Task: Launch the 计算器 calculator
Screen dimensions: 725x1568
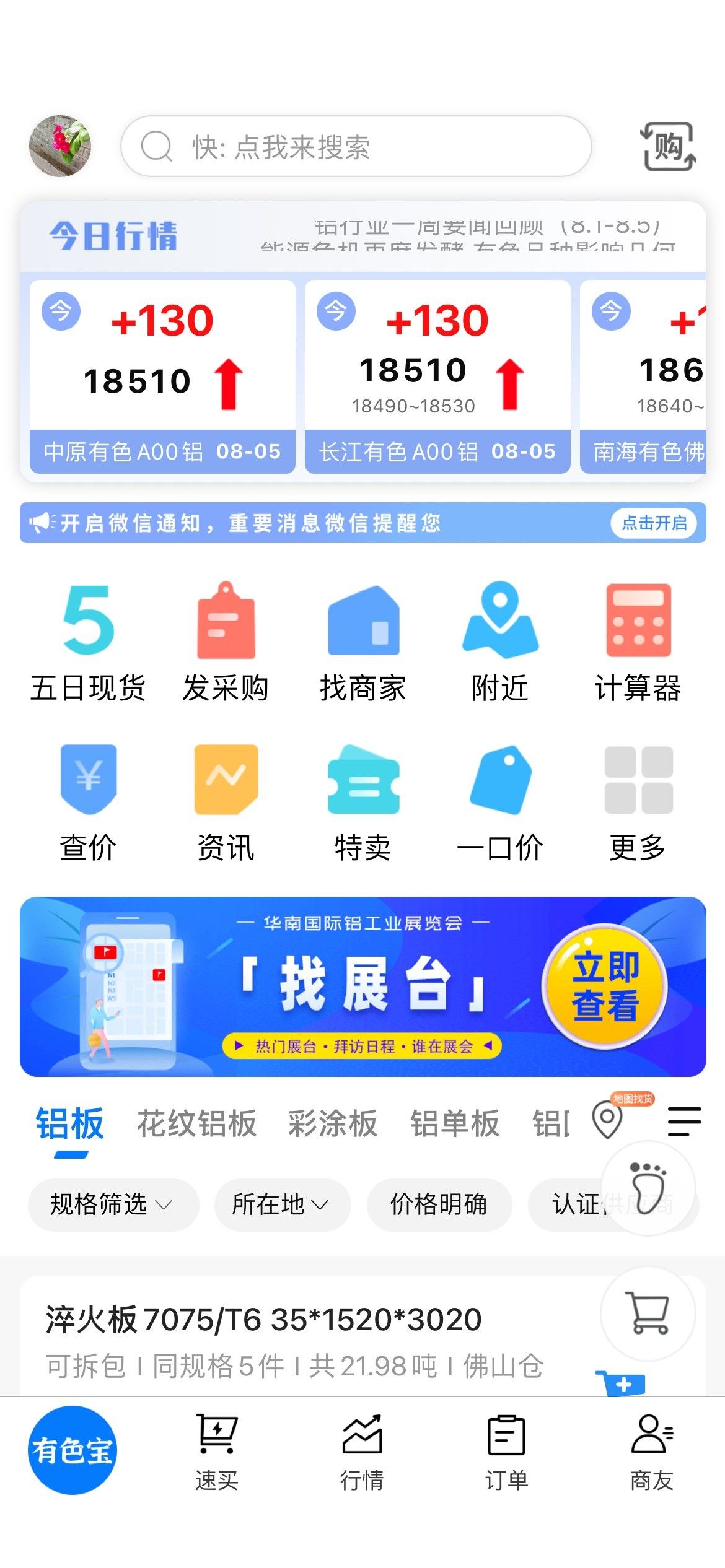Action: point(638,642)
